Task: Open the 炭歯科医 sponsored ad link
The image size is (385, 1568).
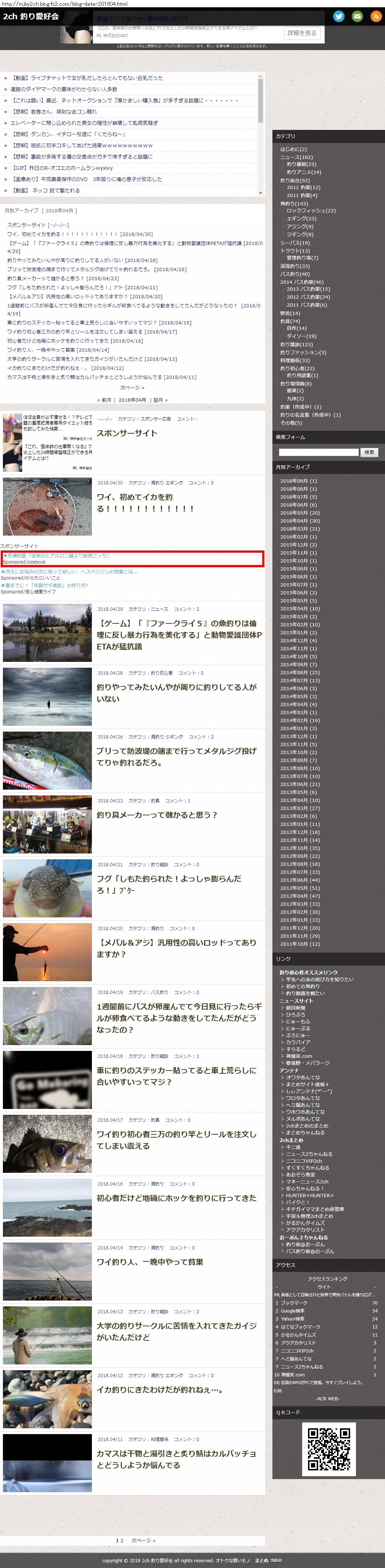Action: pos(56,556)
